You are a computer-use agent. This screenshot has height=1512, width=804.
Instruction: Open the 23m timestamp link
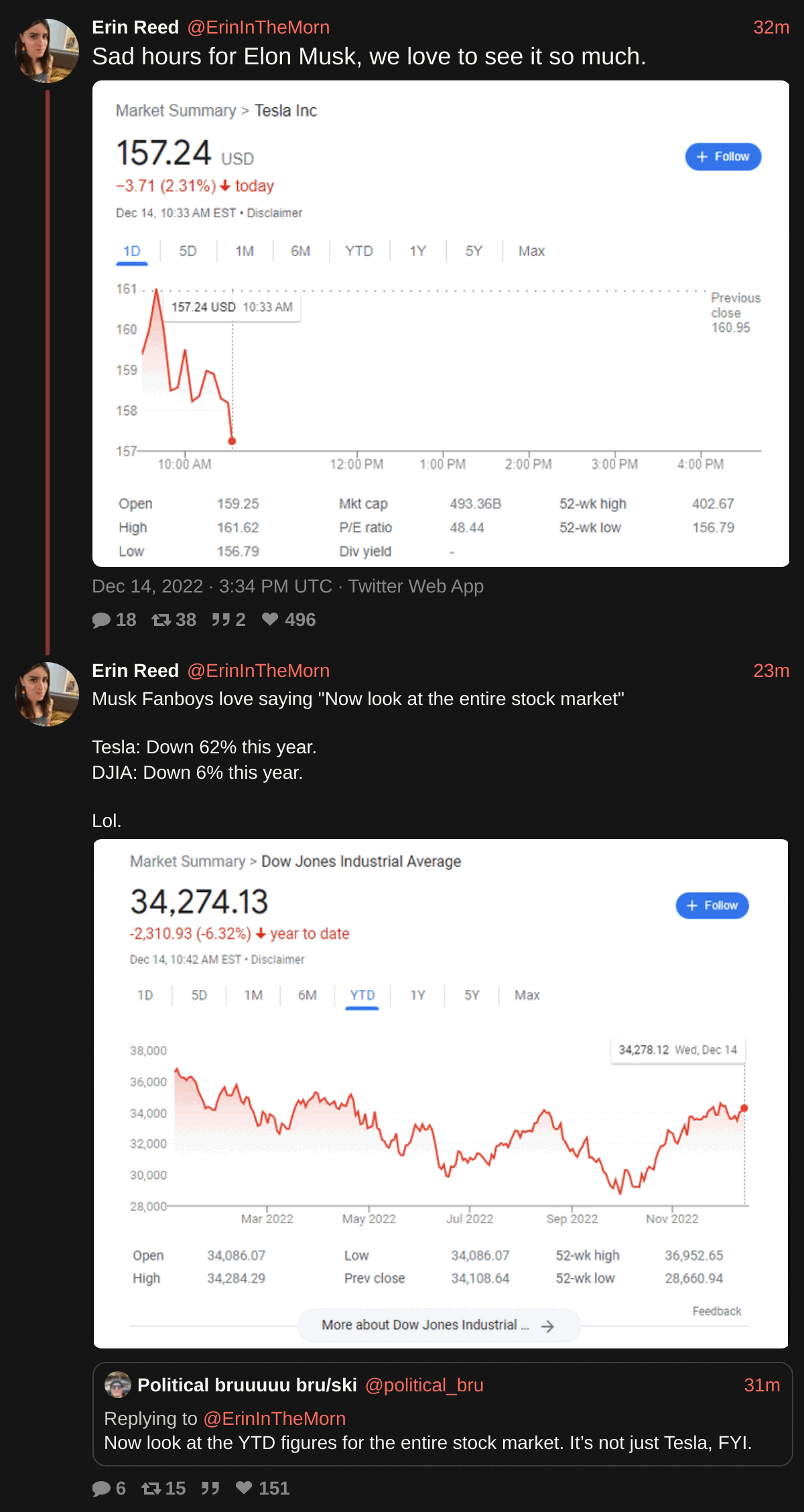coord(770,671)
